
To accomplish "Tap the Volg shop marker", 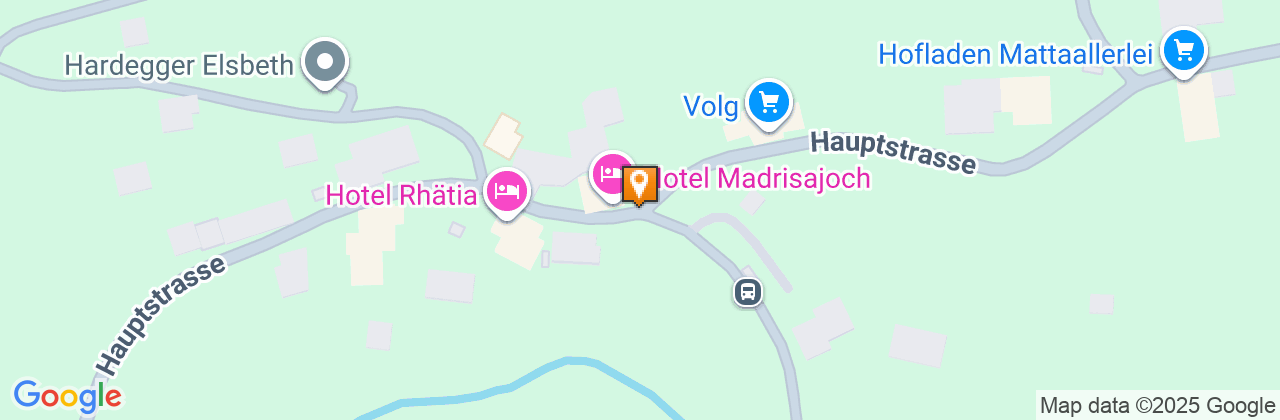I will point(768,102).
